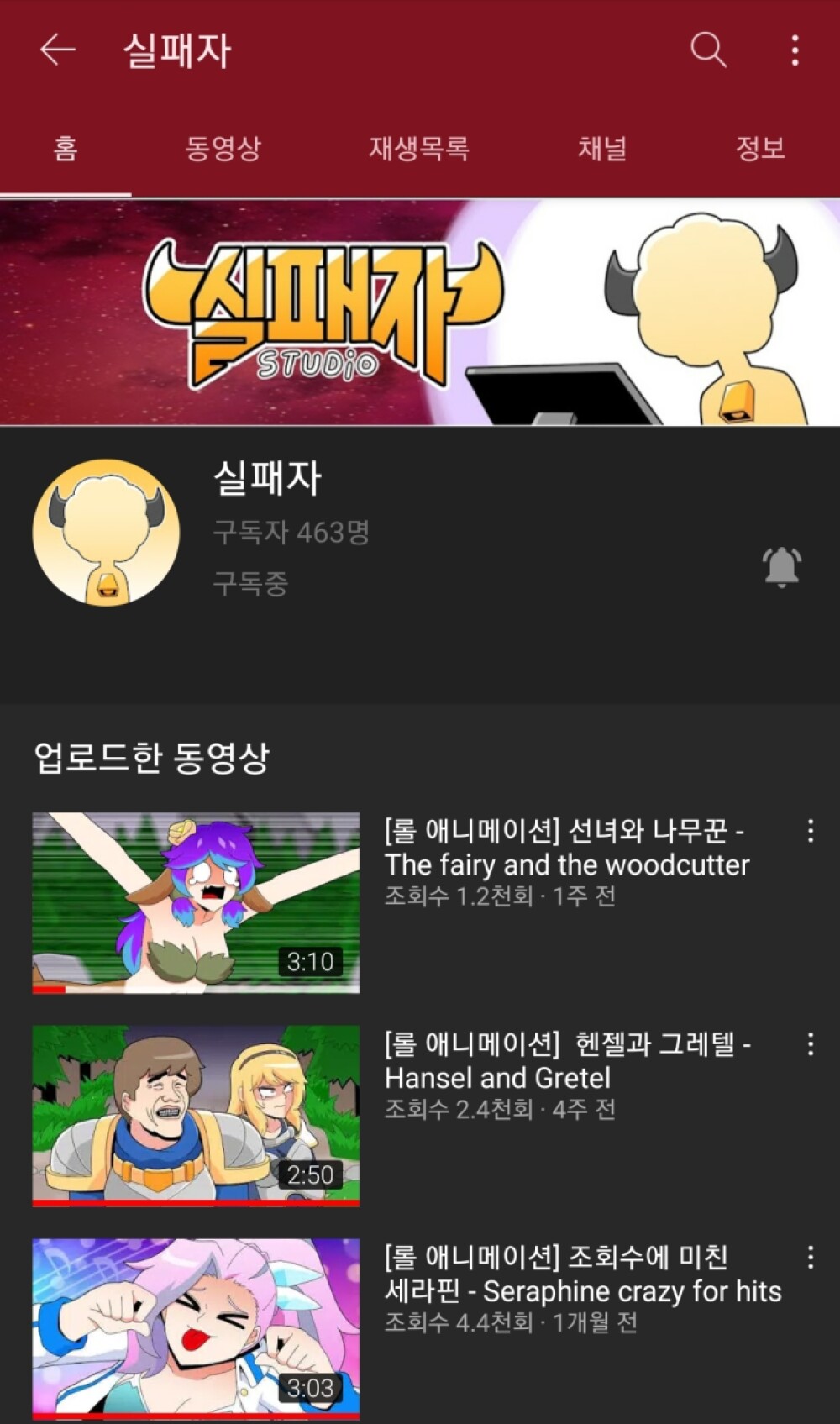Play the 헨젤과 그레텔 video
The width and height of the screenshot is (840, 1424).
point(196,1115)
